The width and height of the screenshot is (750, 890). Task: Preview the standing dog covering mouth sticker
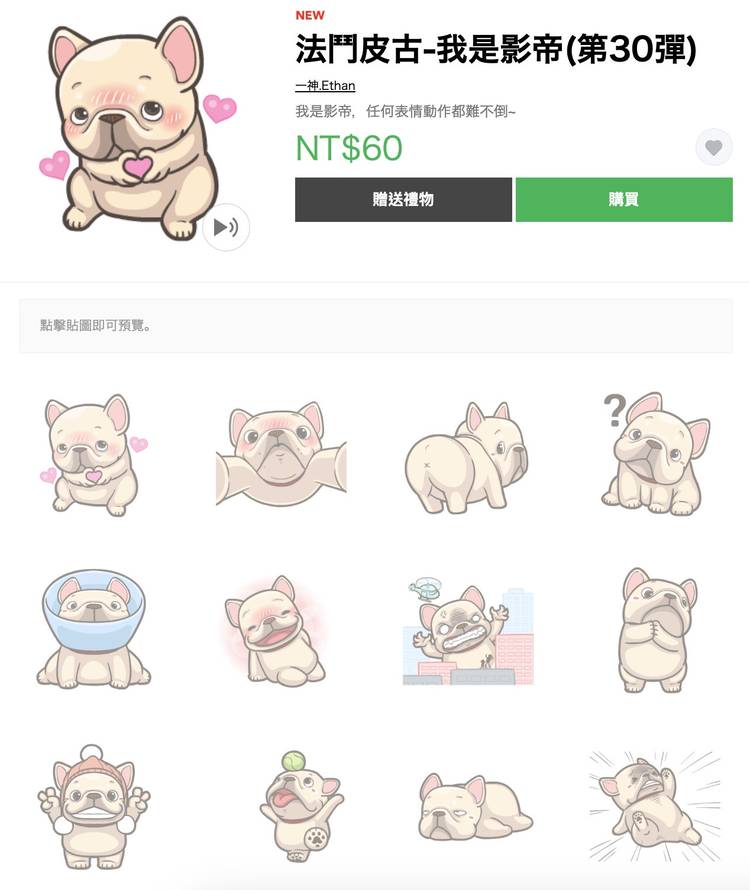pyautogui.click(x=656, y=630)
